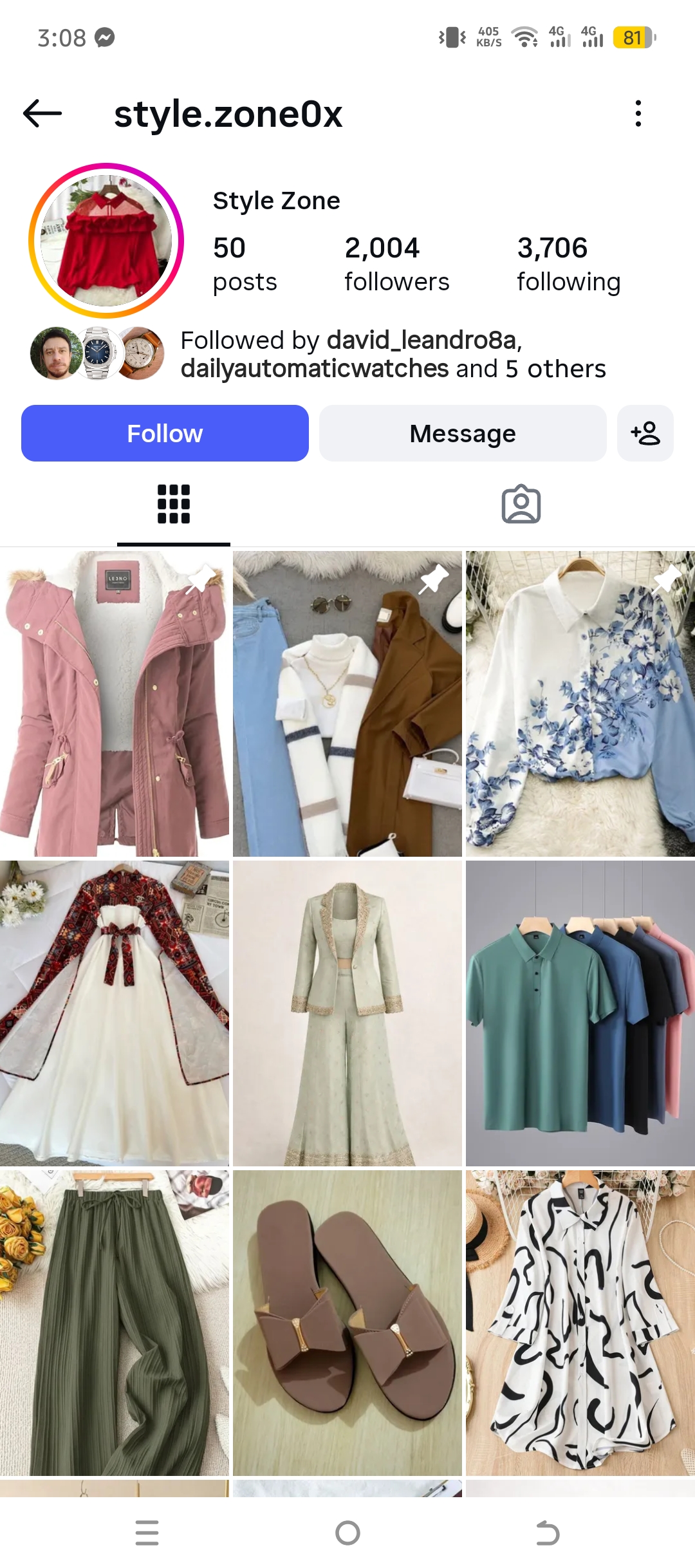
Task: Follow the Style Zone account
Action: 165,433
